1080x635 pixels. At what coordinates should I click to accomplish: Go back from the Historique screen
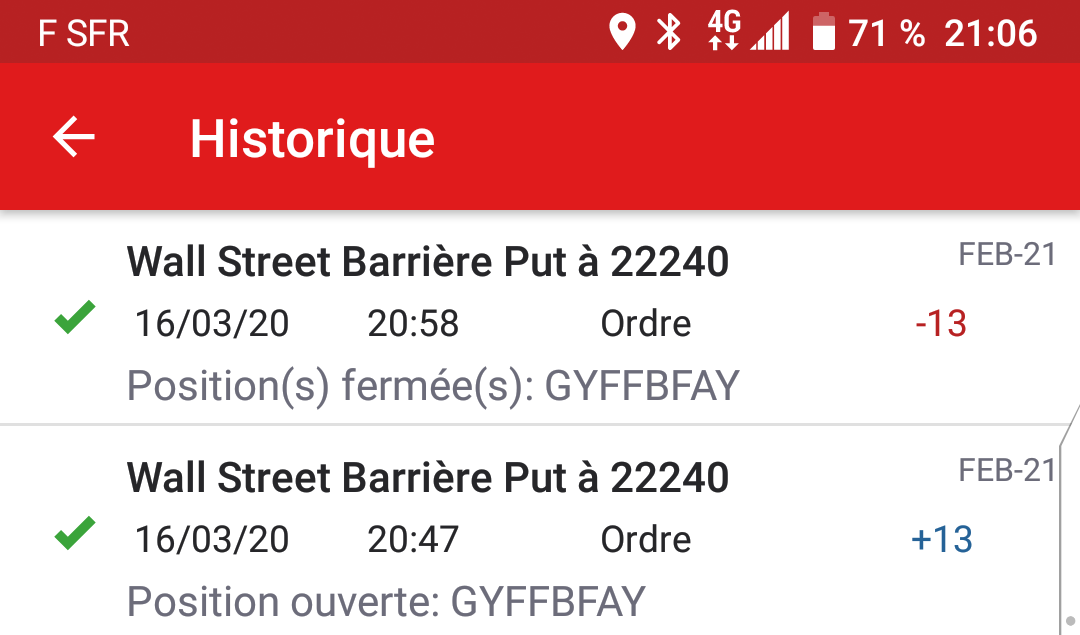coord(74,137)
